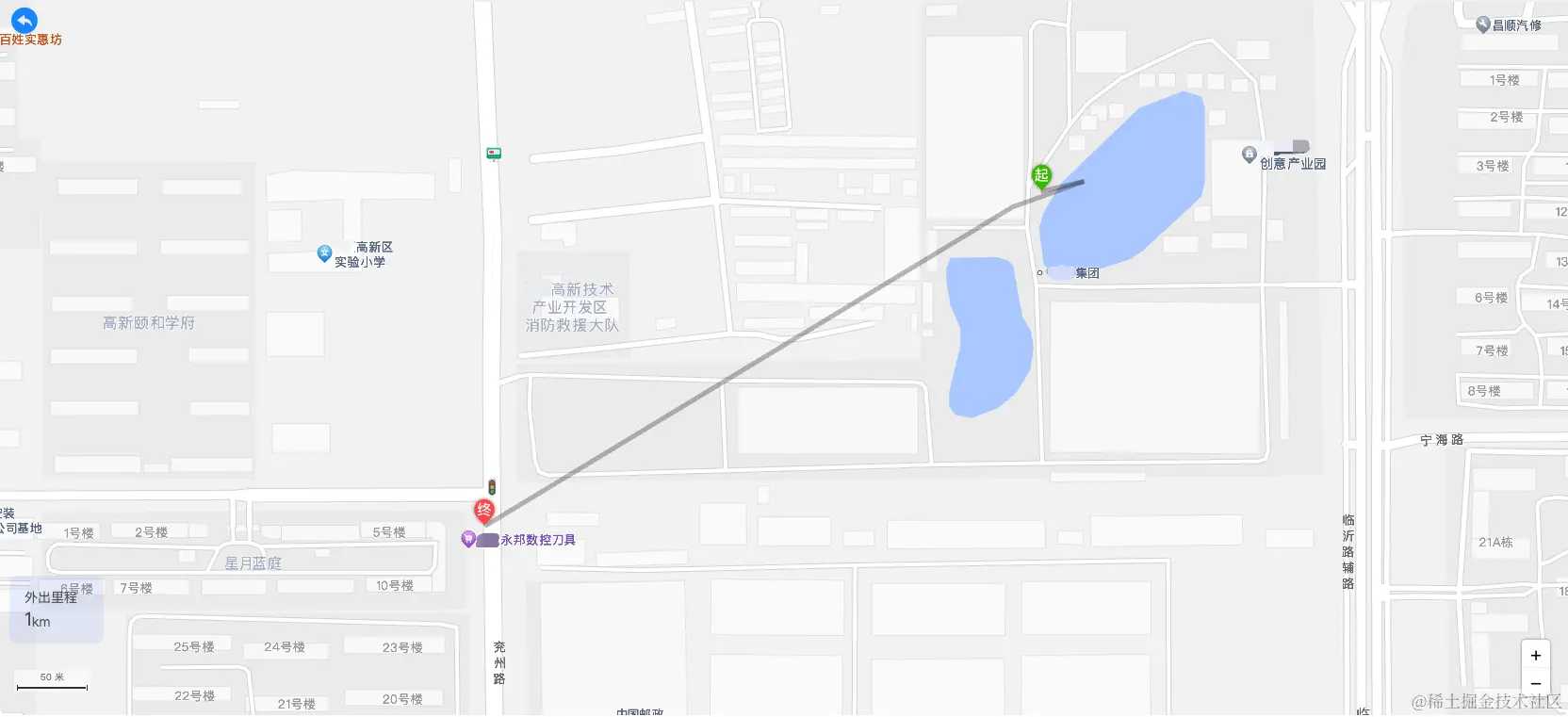Tap the bus stop icon on the road

click(494, 153)
